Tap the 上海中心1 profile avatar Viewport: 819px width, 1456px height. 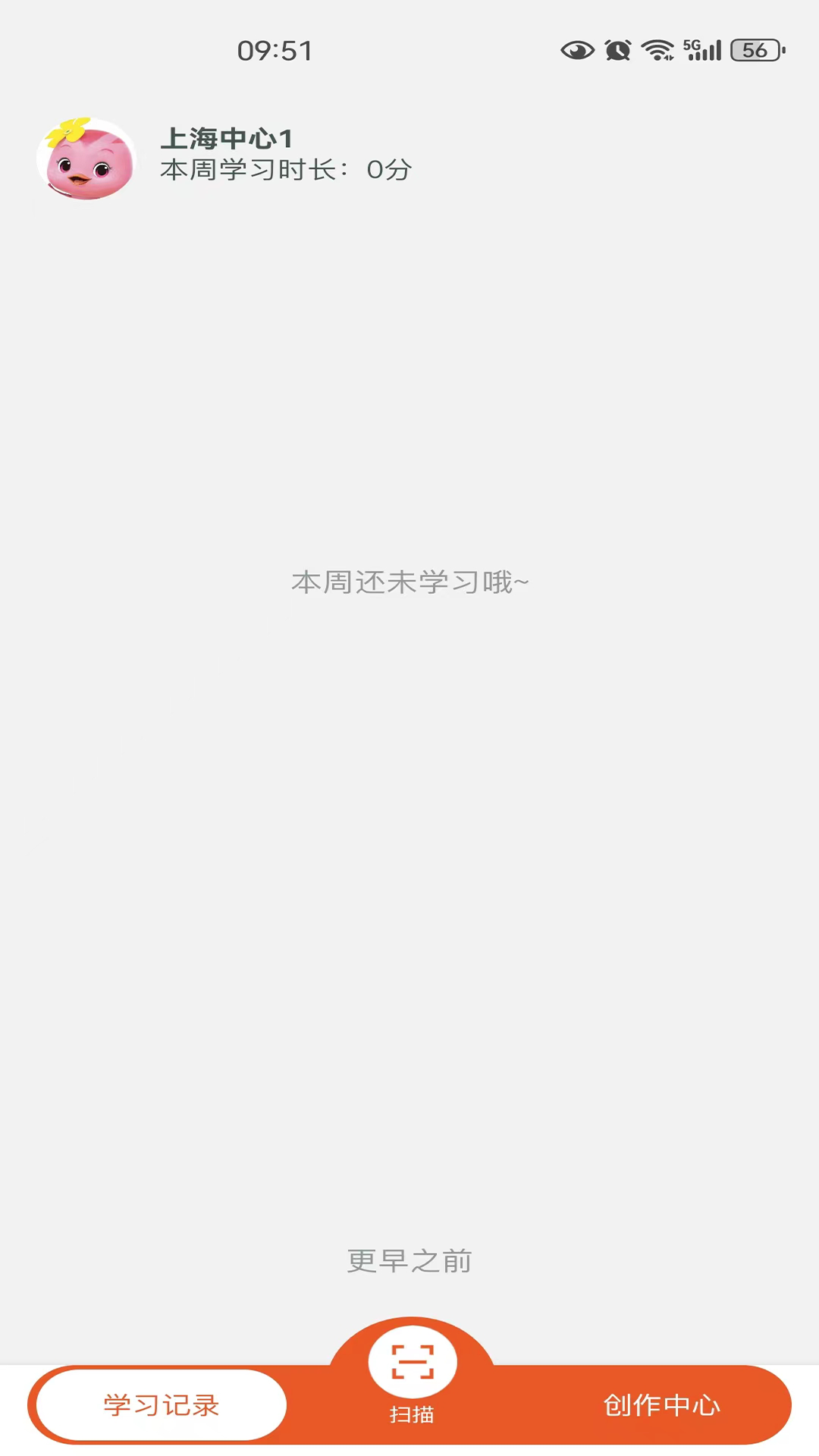[86, 159]
